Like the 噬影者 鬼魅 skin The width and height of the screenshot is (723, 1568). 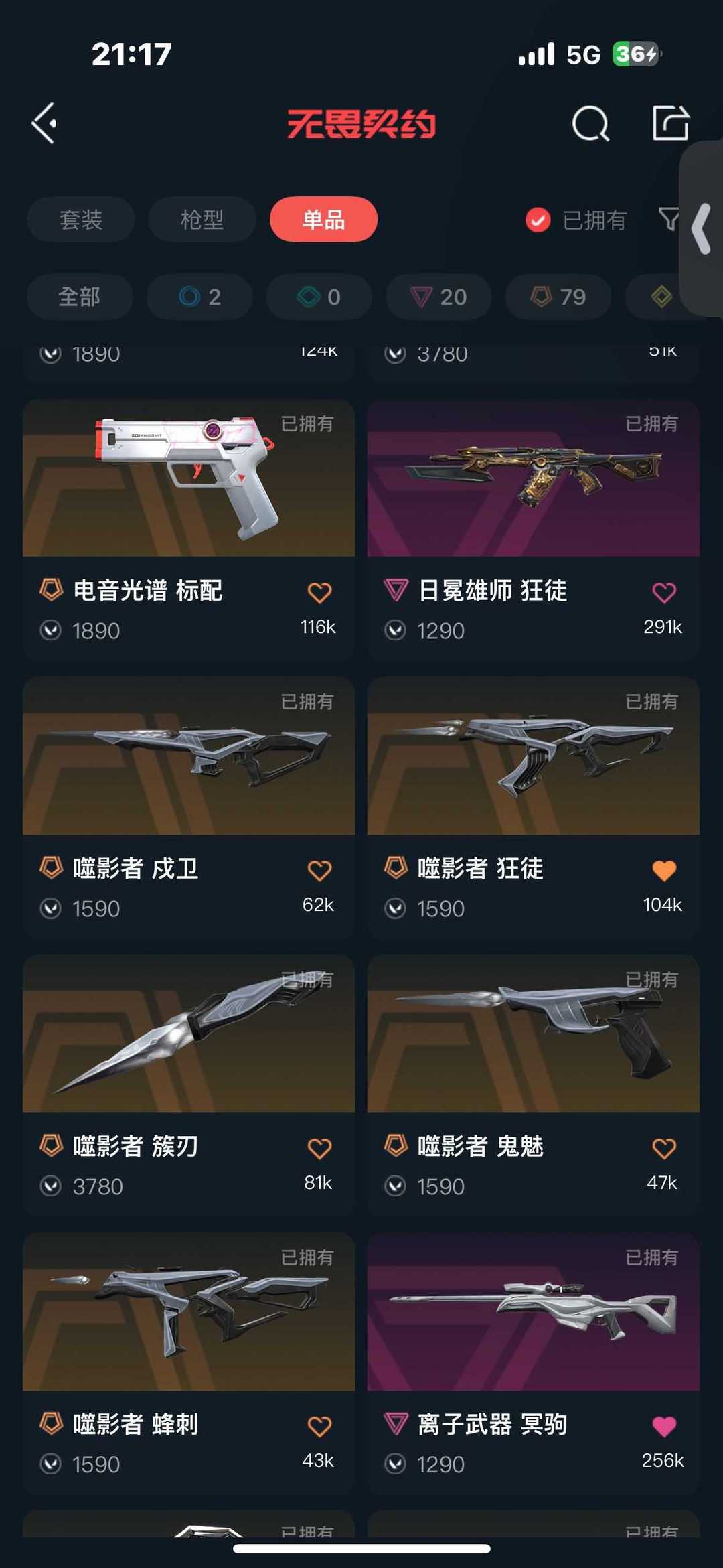tap(663, 1148)
